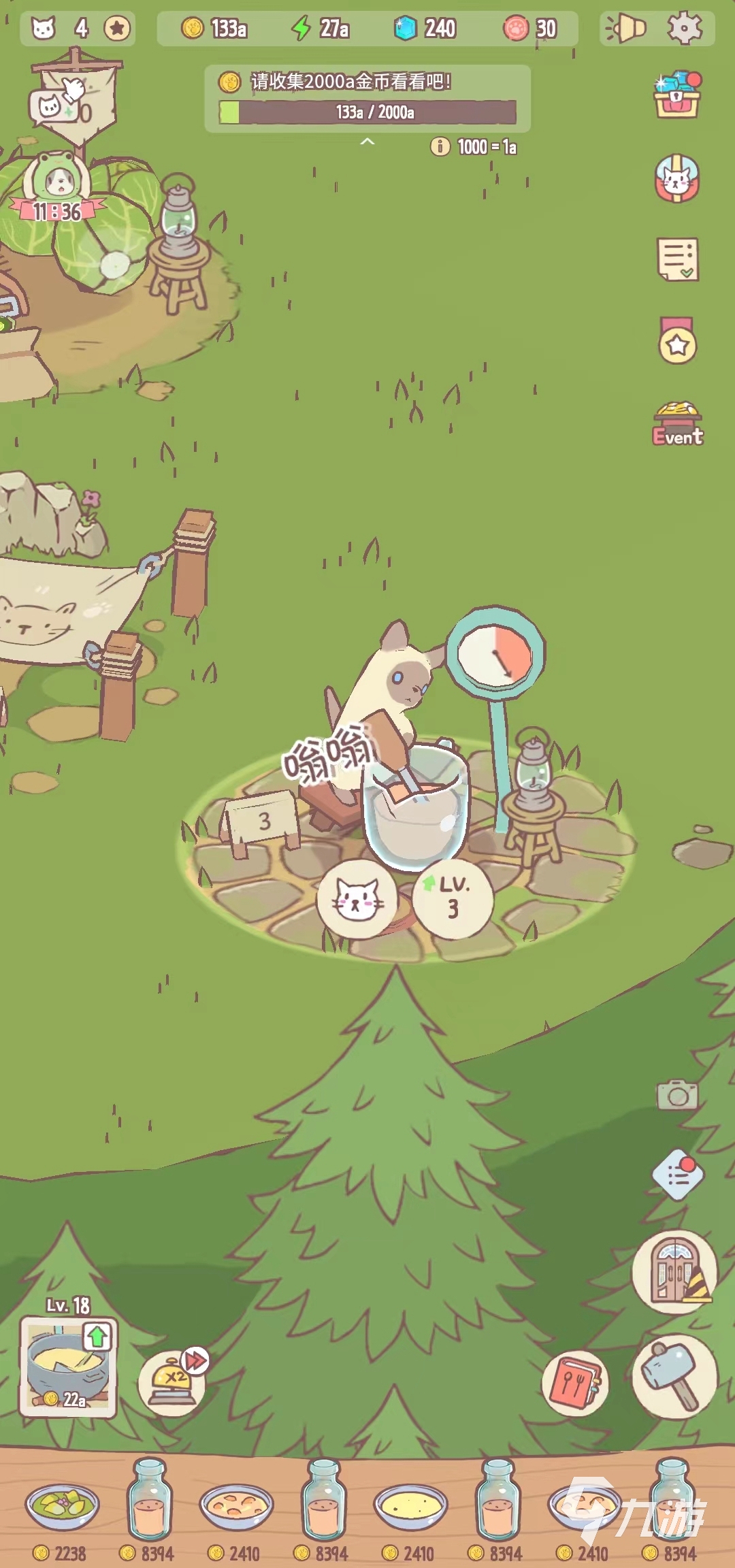The width and height of the screenshot is (735, 1568).
Task: Open the treasure basket shop
Action: [x=677, y=95]
